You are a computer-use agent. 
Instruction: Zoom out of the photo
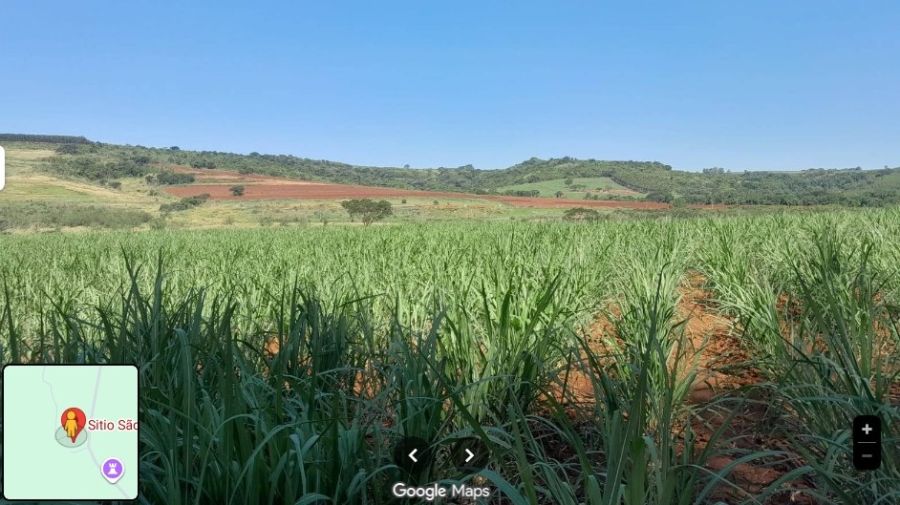point(866,456)
